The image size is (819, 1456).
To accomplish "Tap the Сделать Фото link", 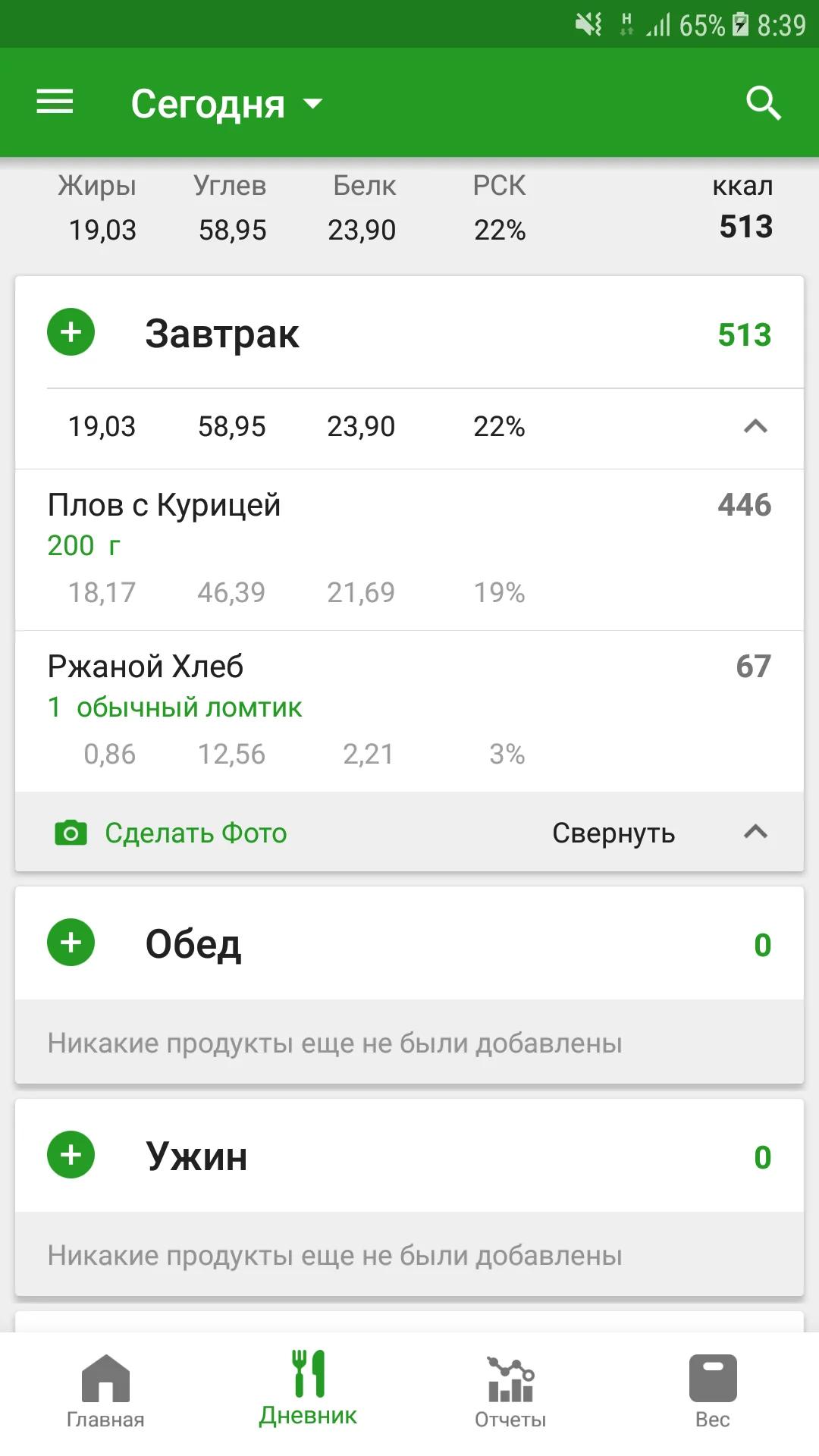I will click(195, 832).
